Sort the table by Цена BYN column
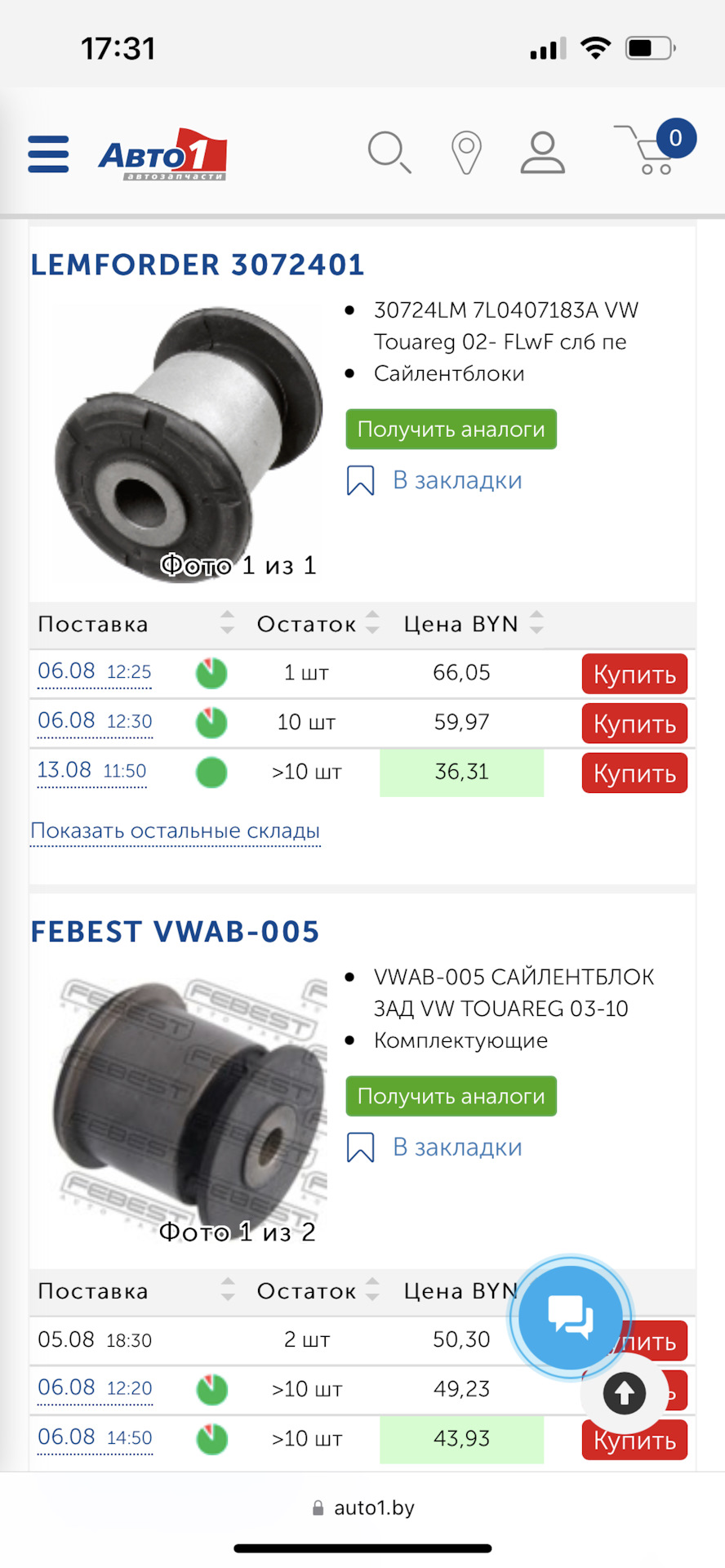This screenshot has height=1568, width=725. [x=536, y=623]
